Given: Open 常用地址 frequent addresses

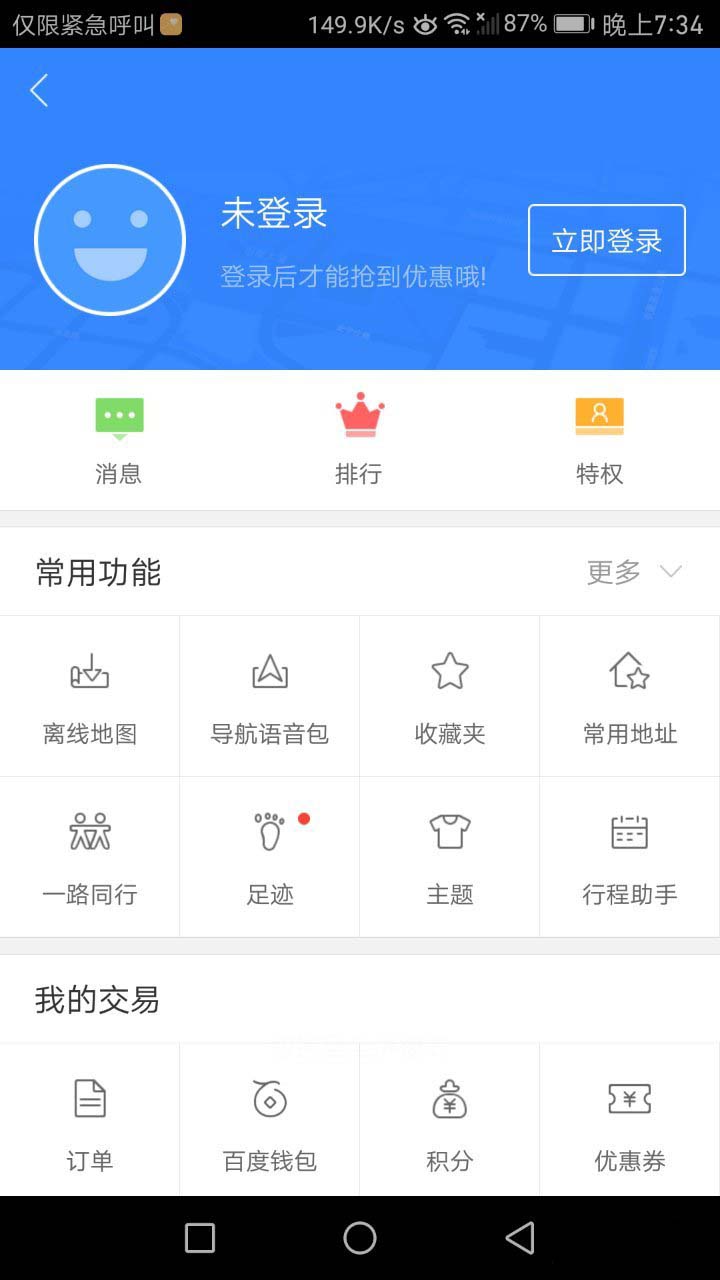Looking at the screenshot, I should click(630, 696).
